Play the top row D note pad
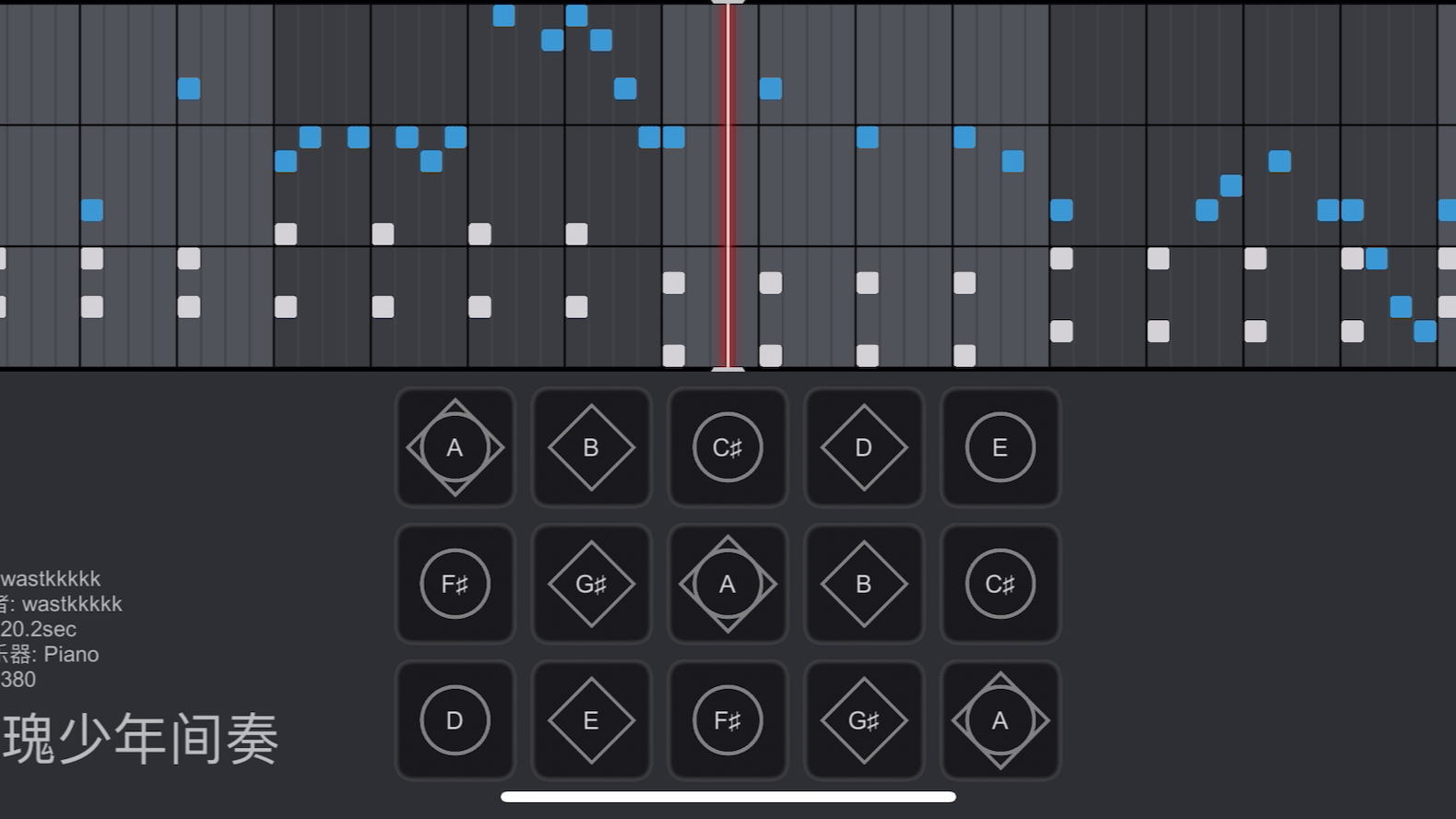 [x=864, y=447]
